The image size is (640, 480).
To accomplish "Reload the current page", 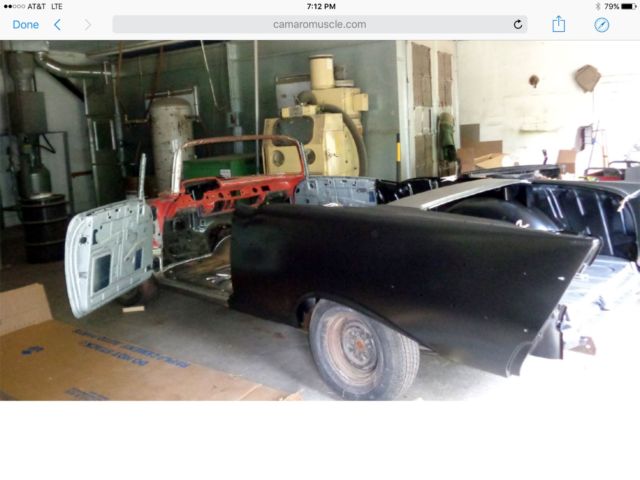I will [x=518, y=24].
